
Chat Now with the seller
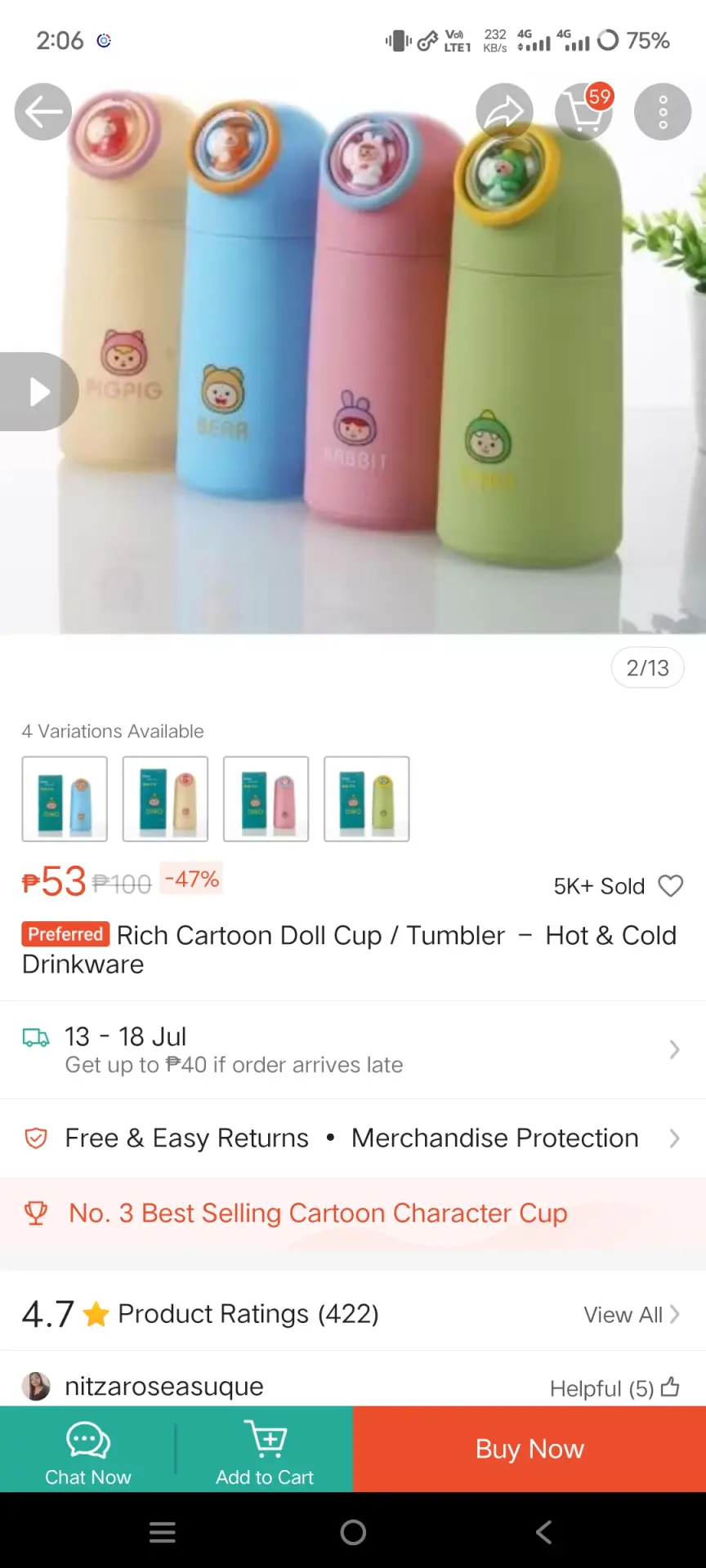coord(88,1449)
